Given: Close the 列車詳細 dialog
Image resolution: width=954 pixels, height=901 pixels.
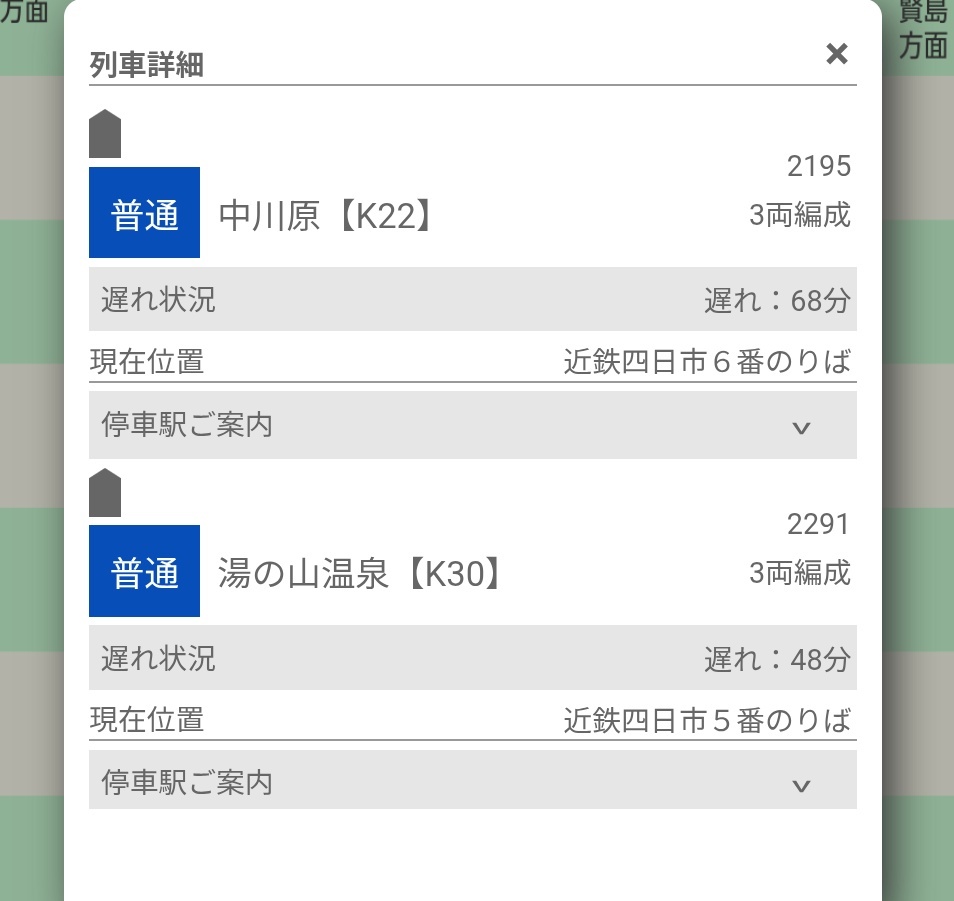Looking at the screenshot, I should [x=836, y=54].
